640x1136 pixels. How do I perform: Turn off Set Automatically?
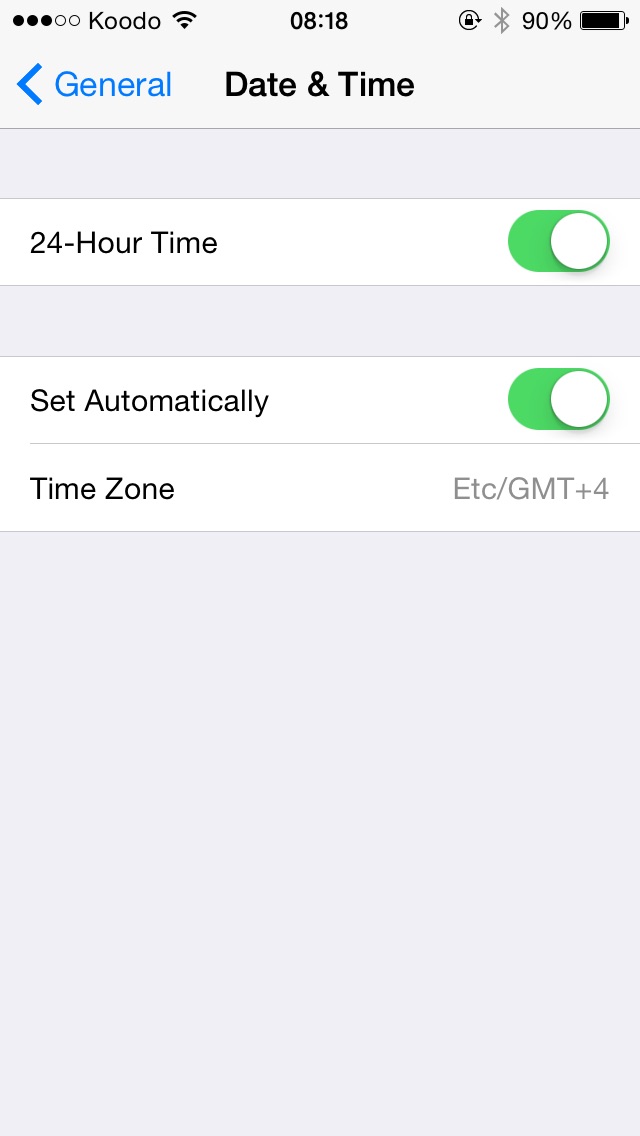point(559,399)
